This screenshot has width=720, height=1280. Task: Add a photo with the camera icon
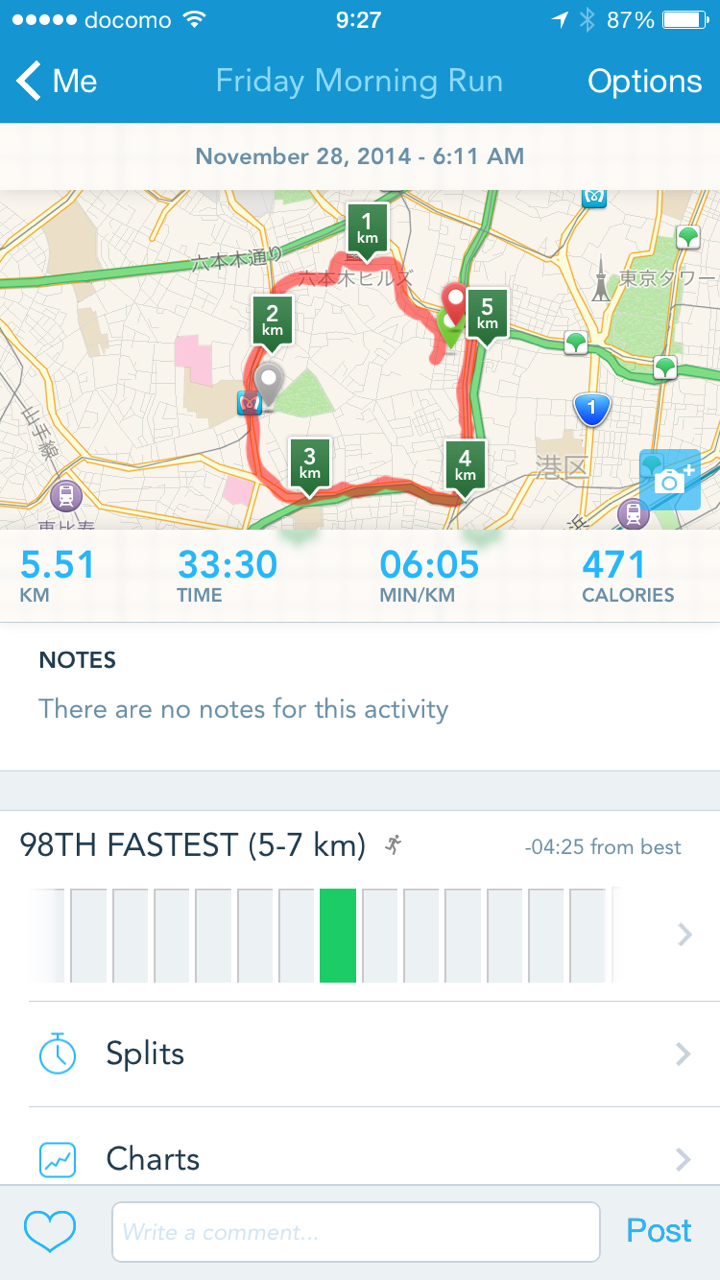click(669, 480)
